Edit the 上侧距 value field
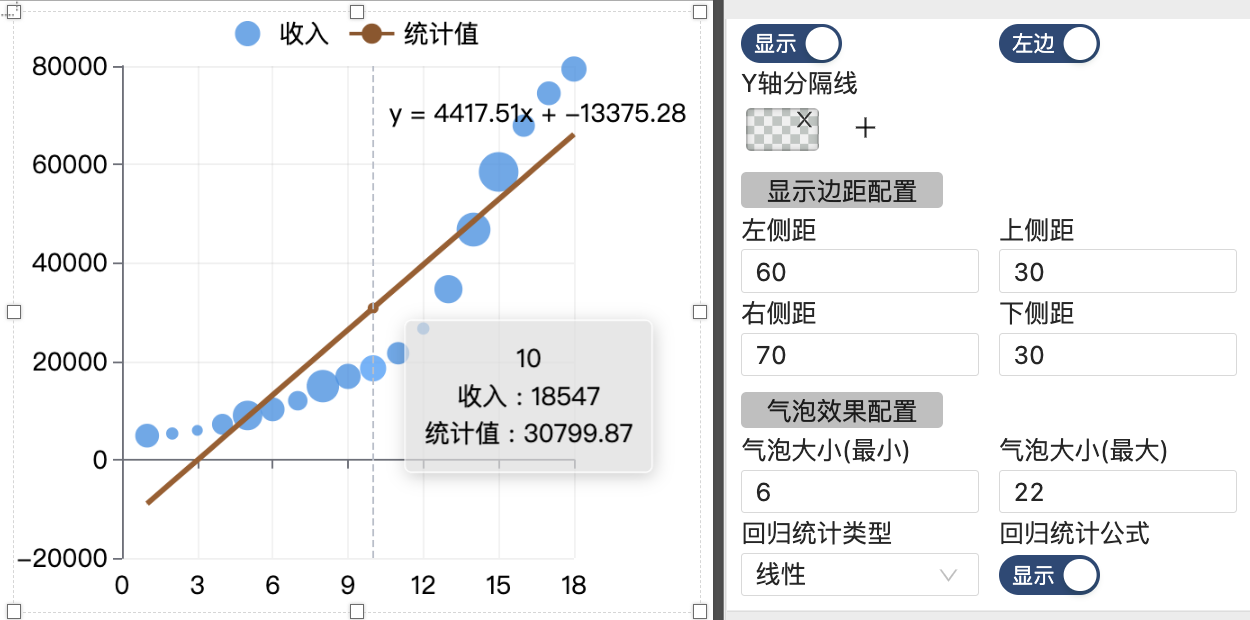Image resolution: width=1250 pixels, height=620 pixels. point(1117,272)
